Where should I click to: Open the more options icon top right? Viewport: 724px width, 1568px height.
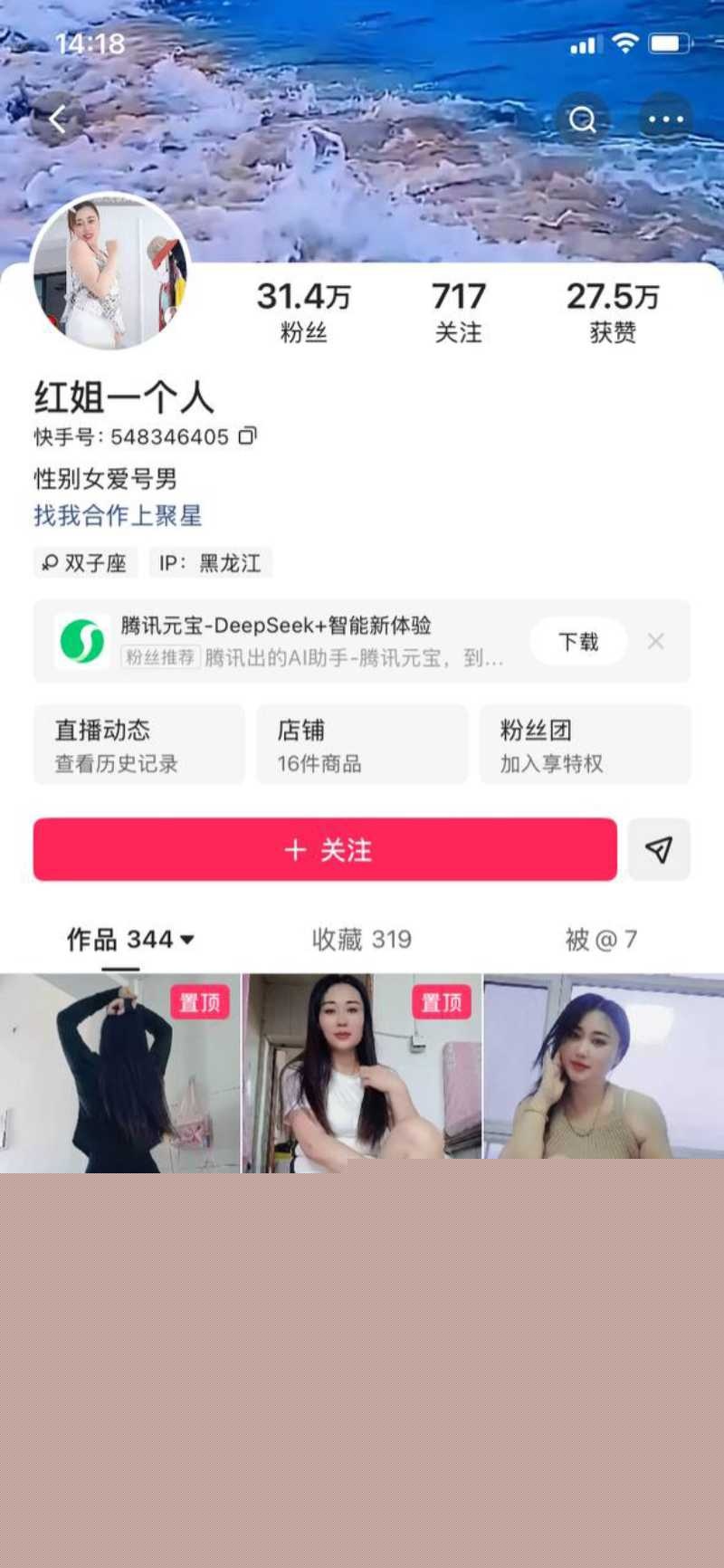coord(665,119)
